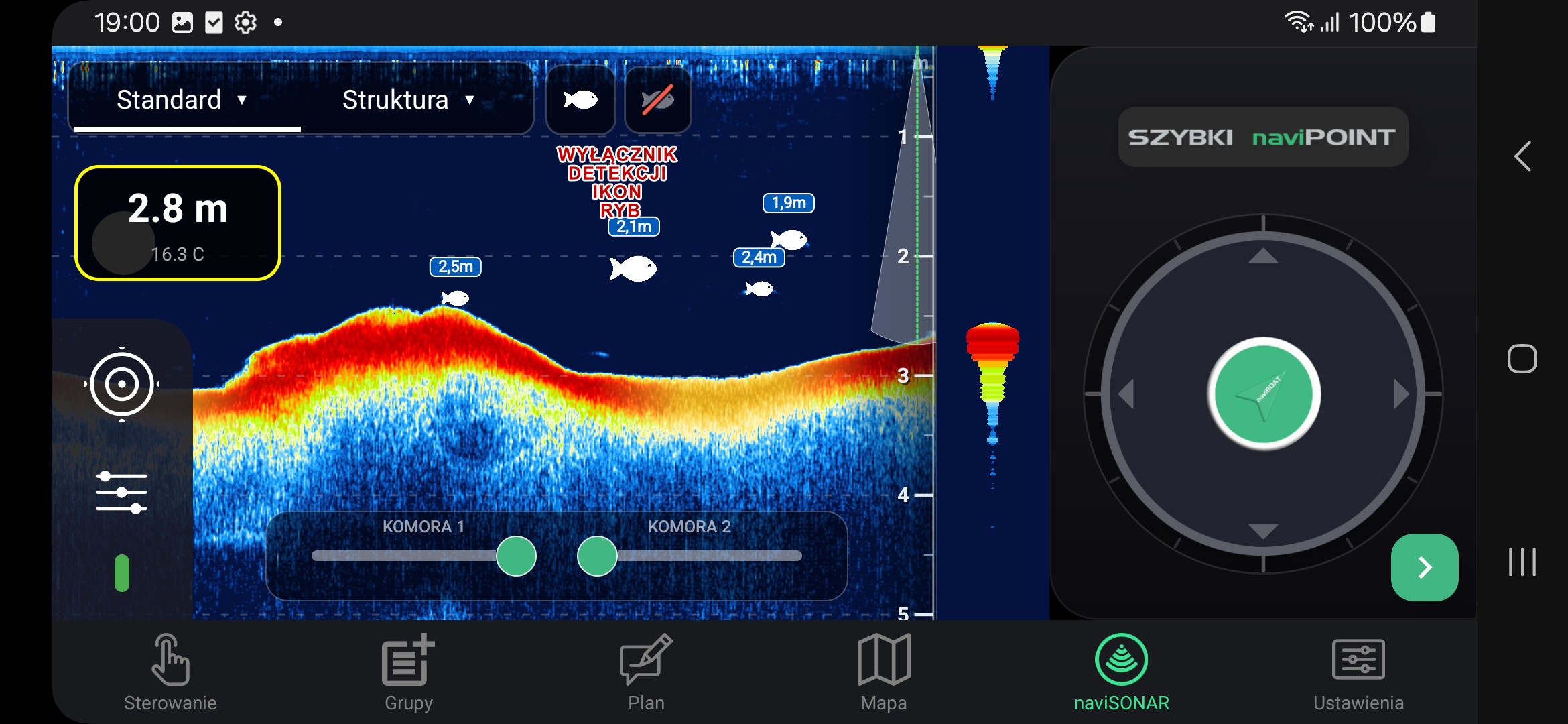Open the Grupy tab

point(409,672)
